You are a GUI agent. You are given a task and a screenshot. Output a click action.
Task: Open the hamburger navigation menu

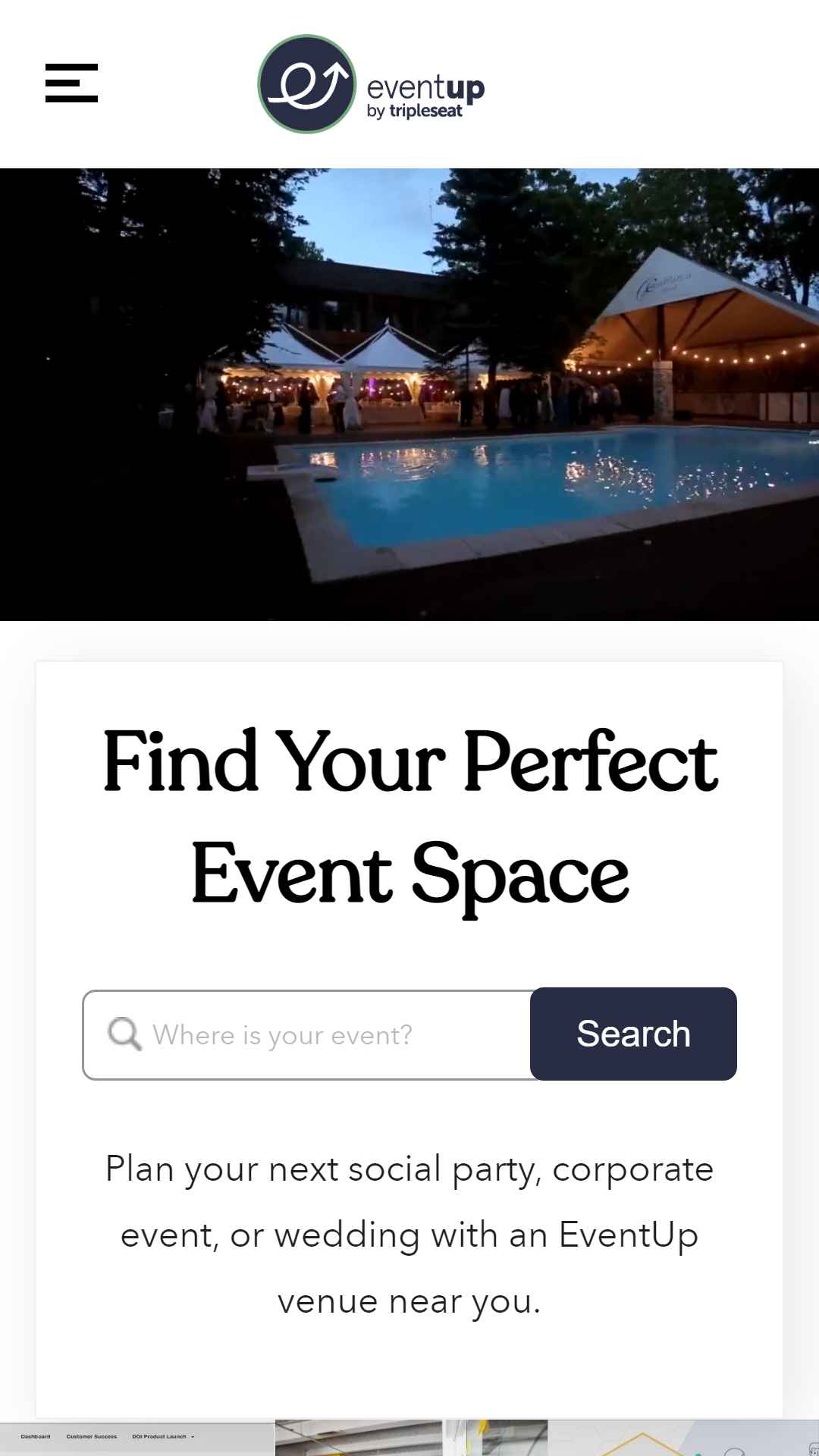pos(71,83)
